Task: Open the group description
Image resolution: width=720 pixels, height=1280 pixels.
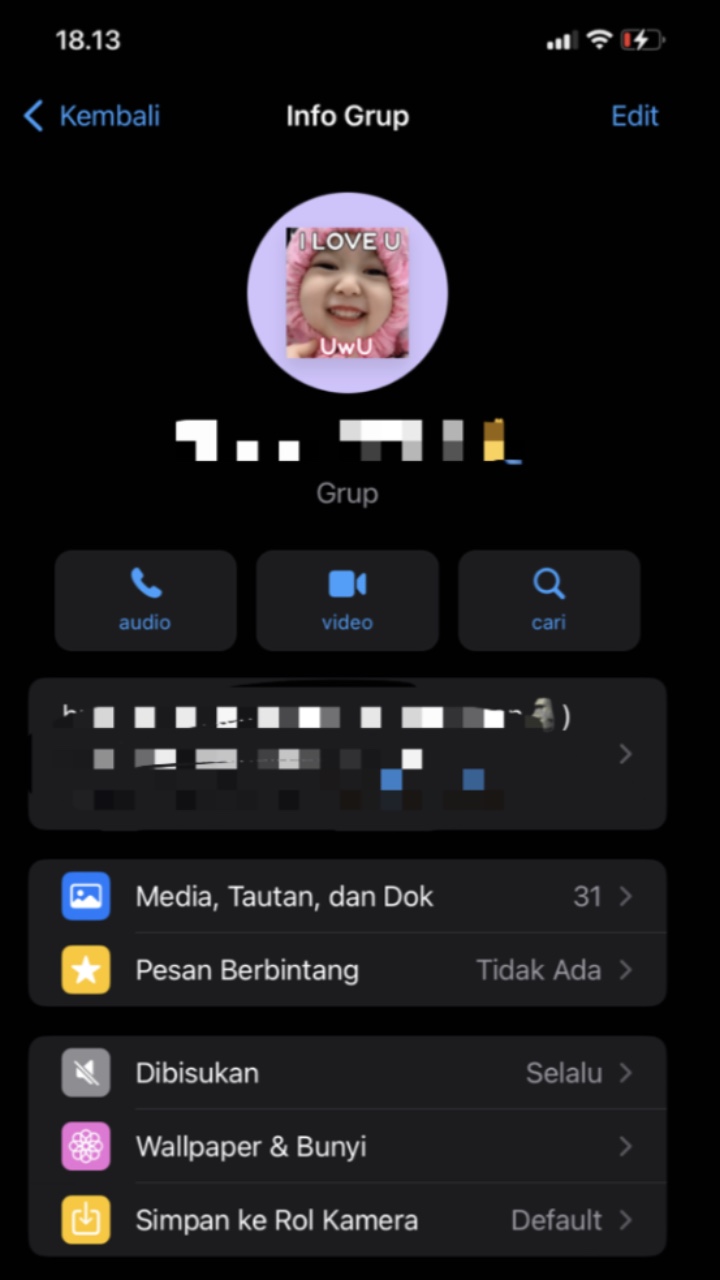Action: tap(347, 754)
